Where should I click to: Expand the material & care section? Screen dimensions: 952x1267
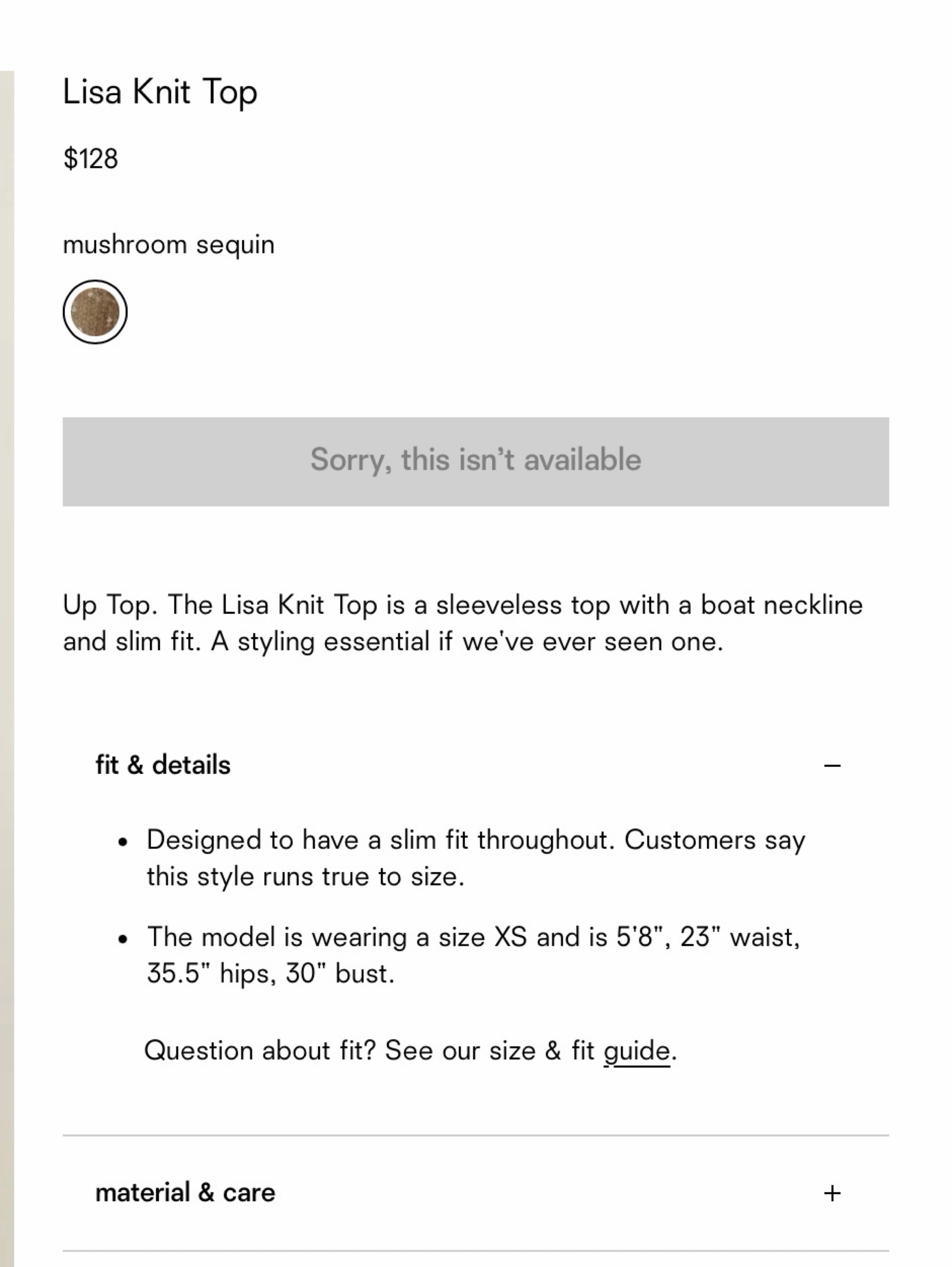click(x=475, y=1193)
